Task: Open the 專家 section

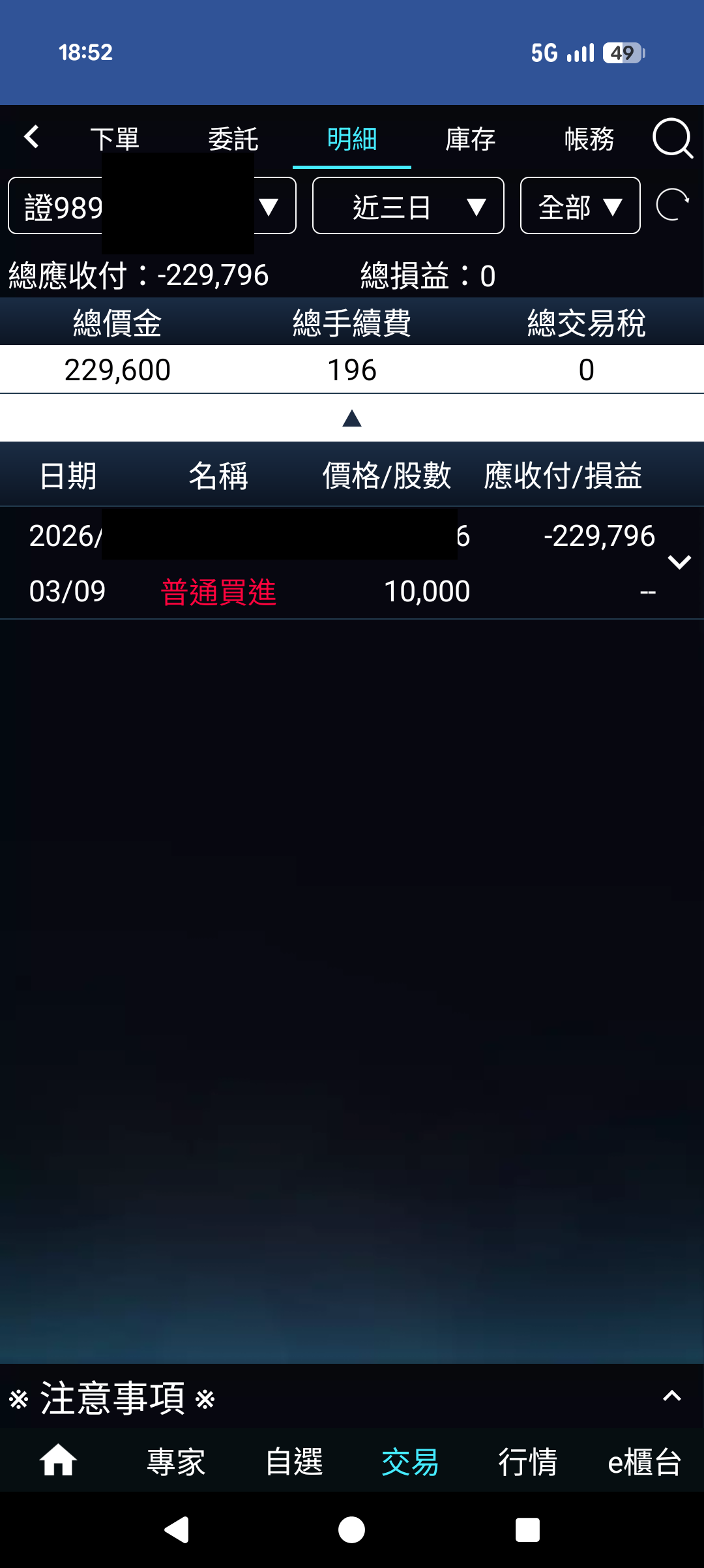Action: [176, 1462]
